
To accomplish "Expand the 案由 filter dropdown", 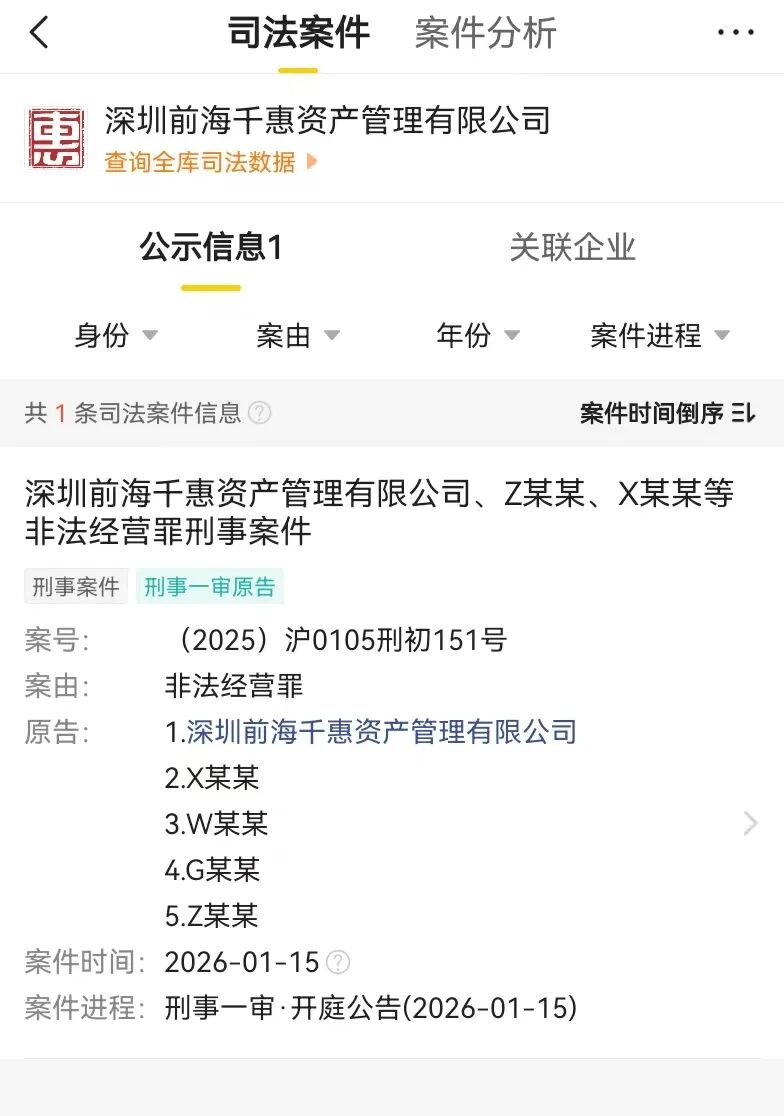I will point(298,335).
